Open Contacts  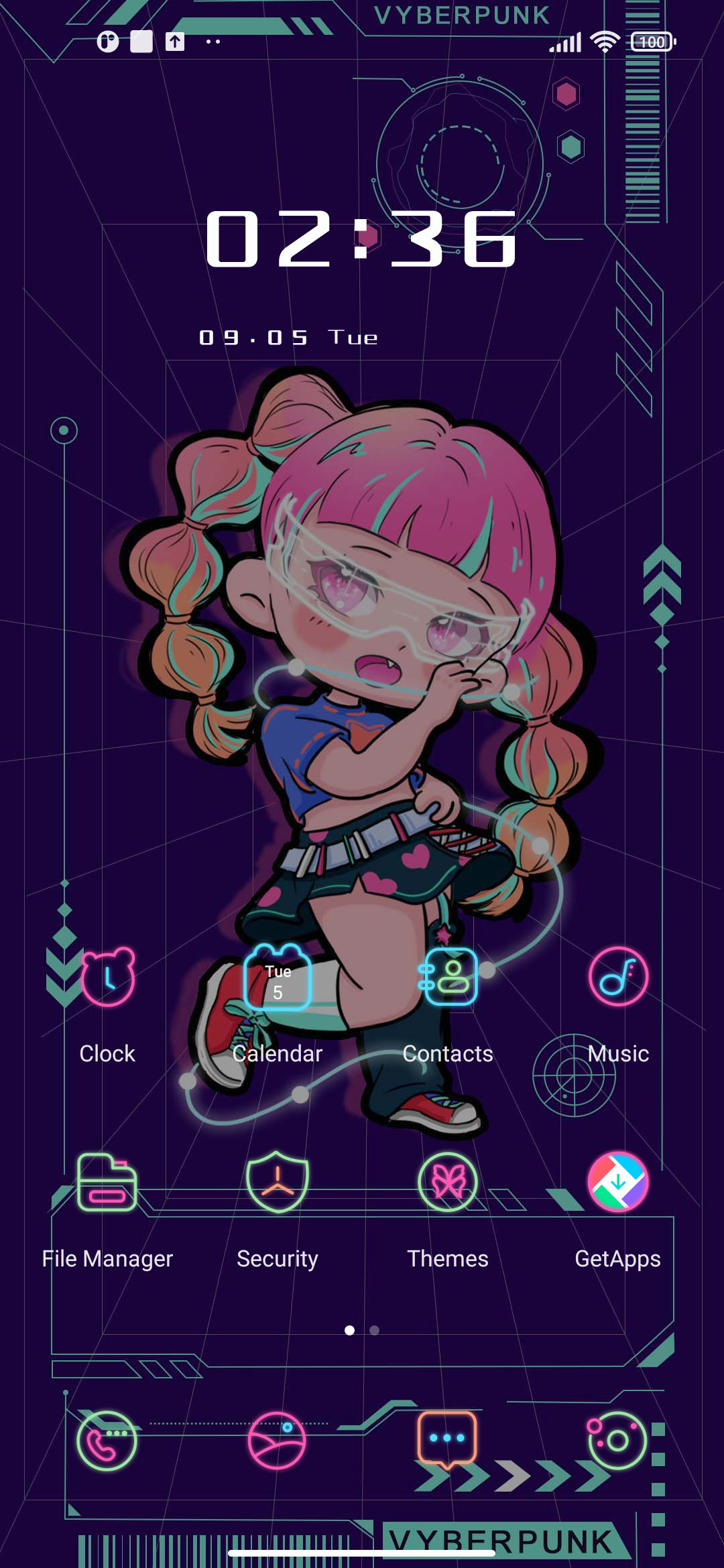coord(448,978)
